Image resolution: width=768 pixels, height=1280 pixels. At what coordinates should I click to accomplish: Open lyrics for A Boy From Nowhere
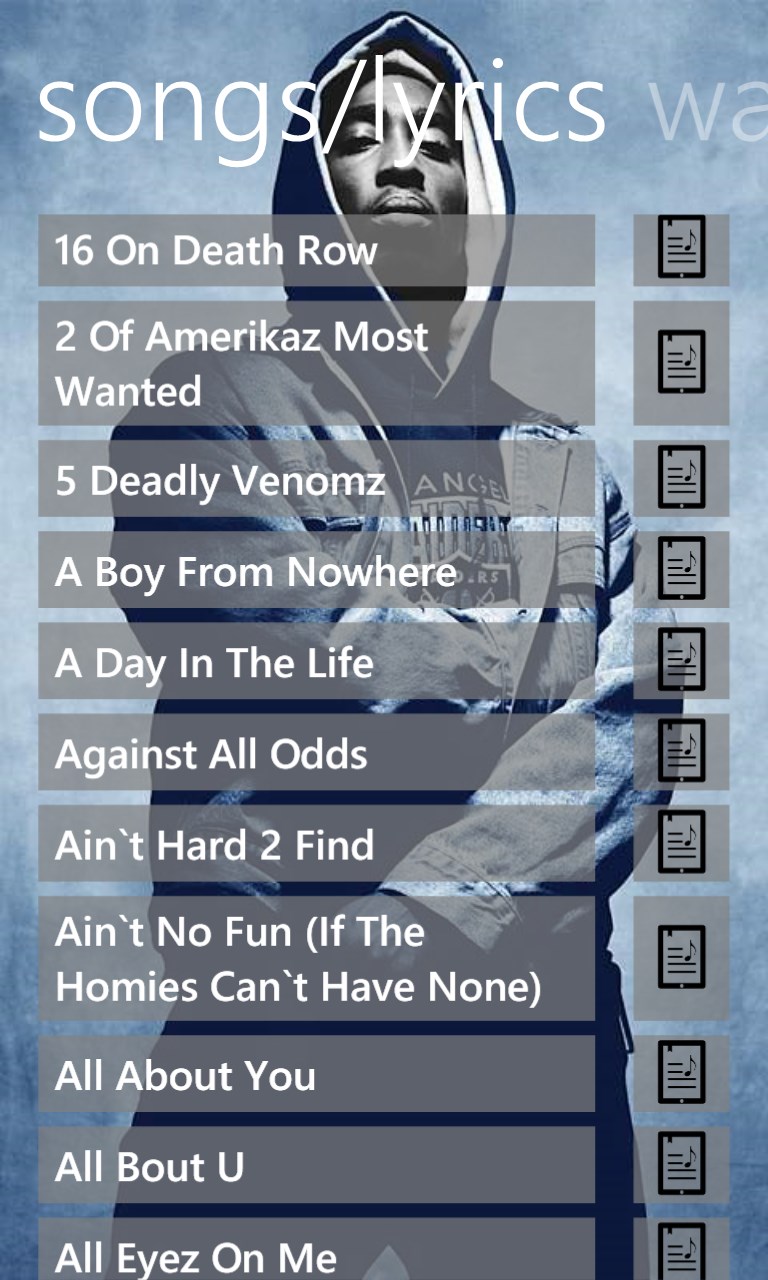point(681,569)
